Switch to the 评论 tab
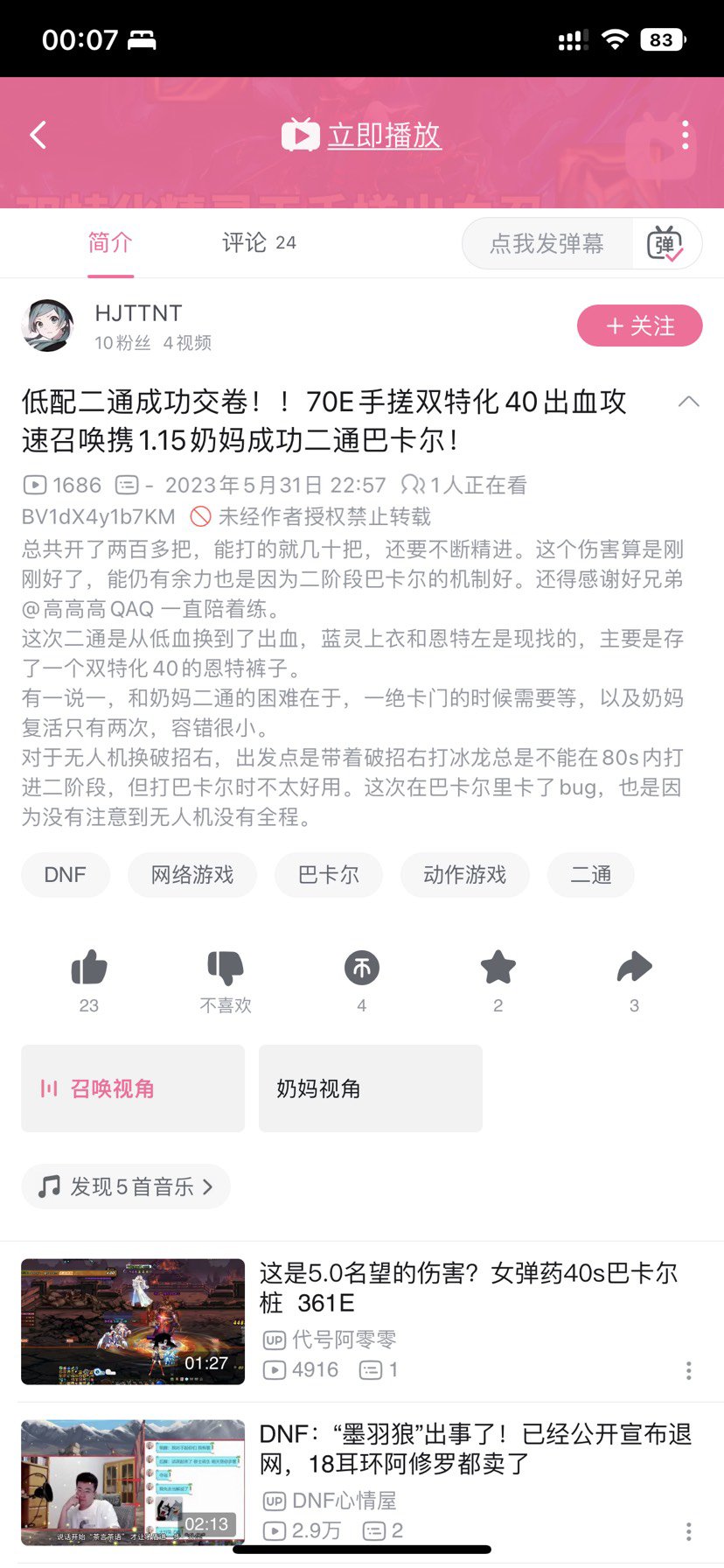The height and width of the screenshot is (1568, 724). [259, 242]
